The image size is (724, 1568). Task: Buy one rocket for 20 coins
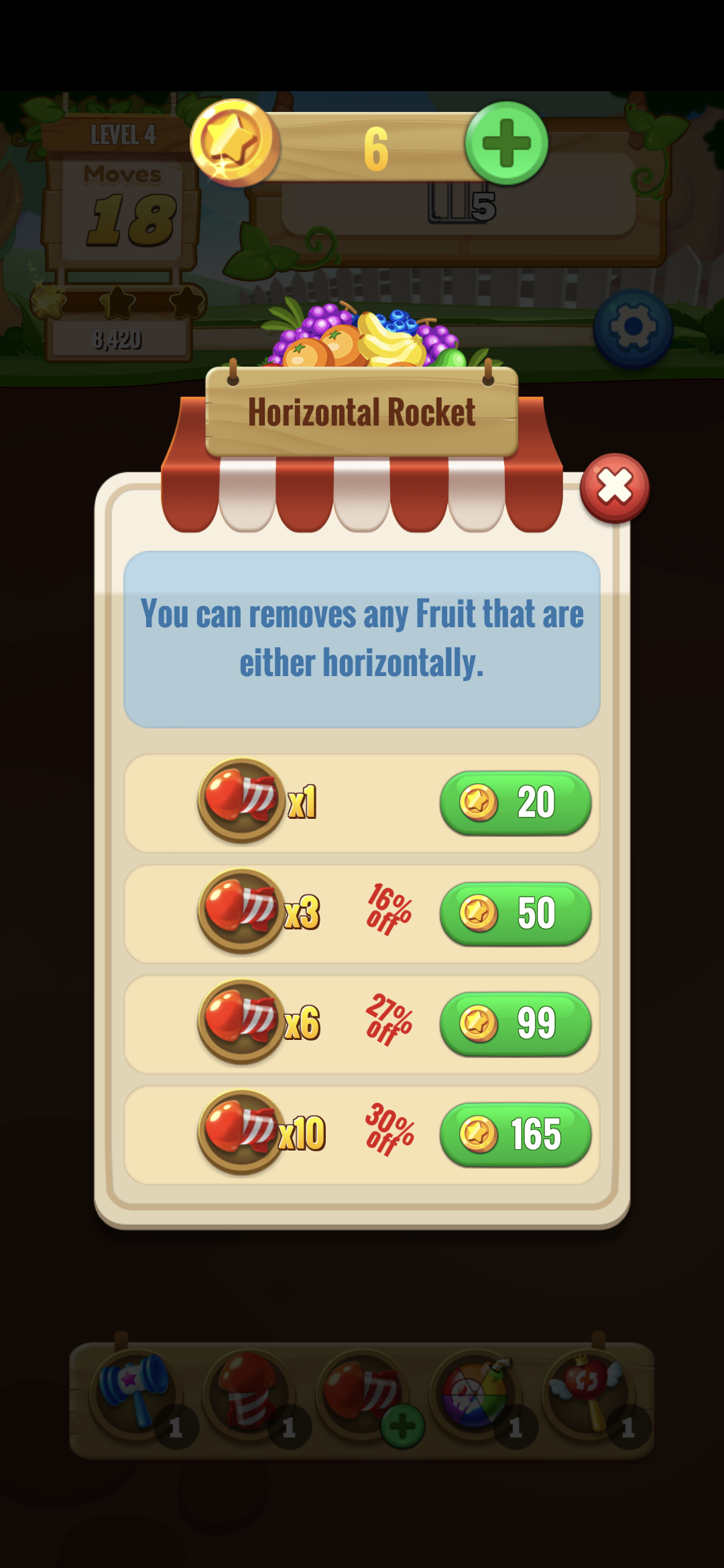point(515,802)
